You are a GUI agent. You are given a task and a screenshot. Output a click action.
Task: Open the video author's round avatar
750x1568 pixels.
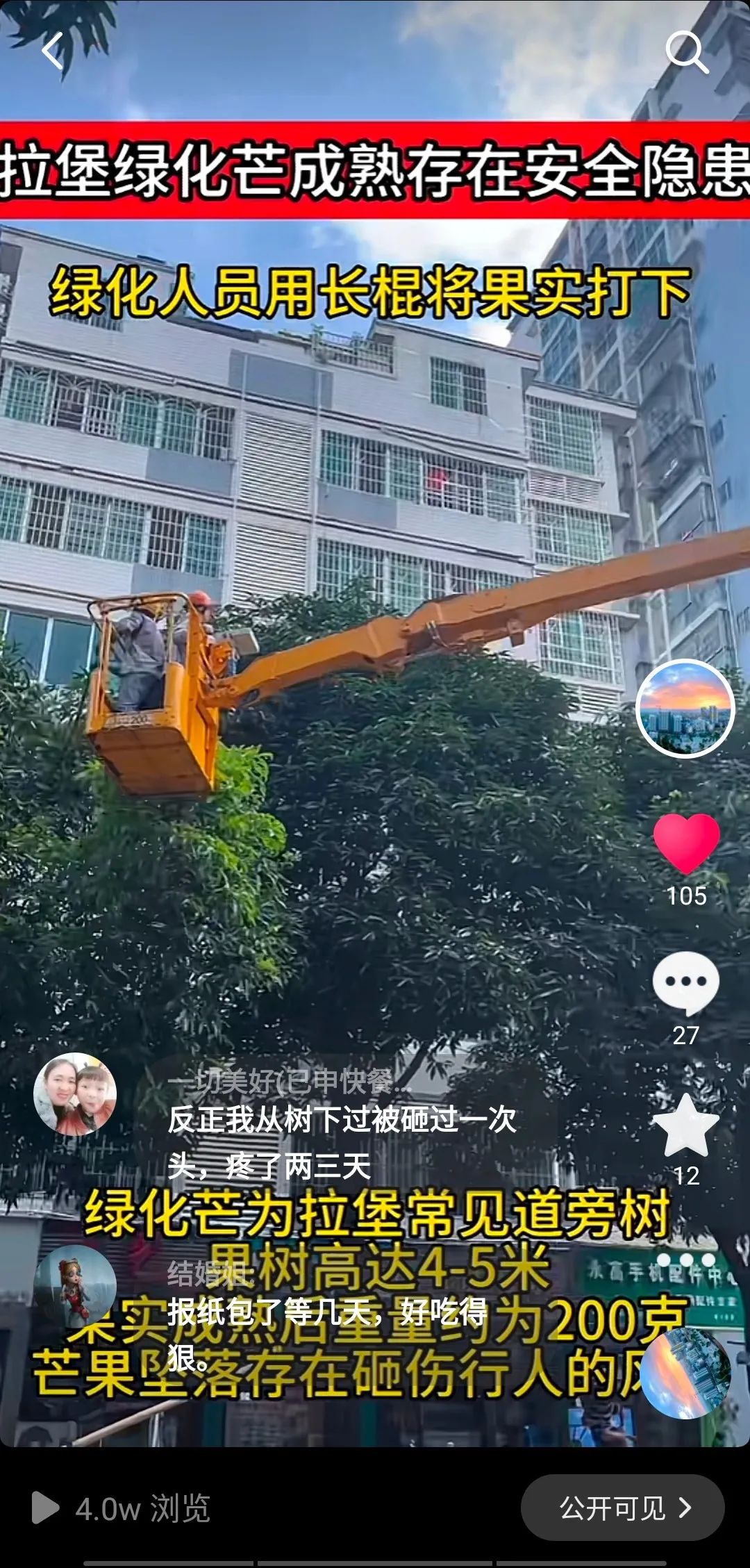point(685,708)
